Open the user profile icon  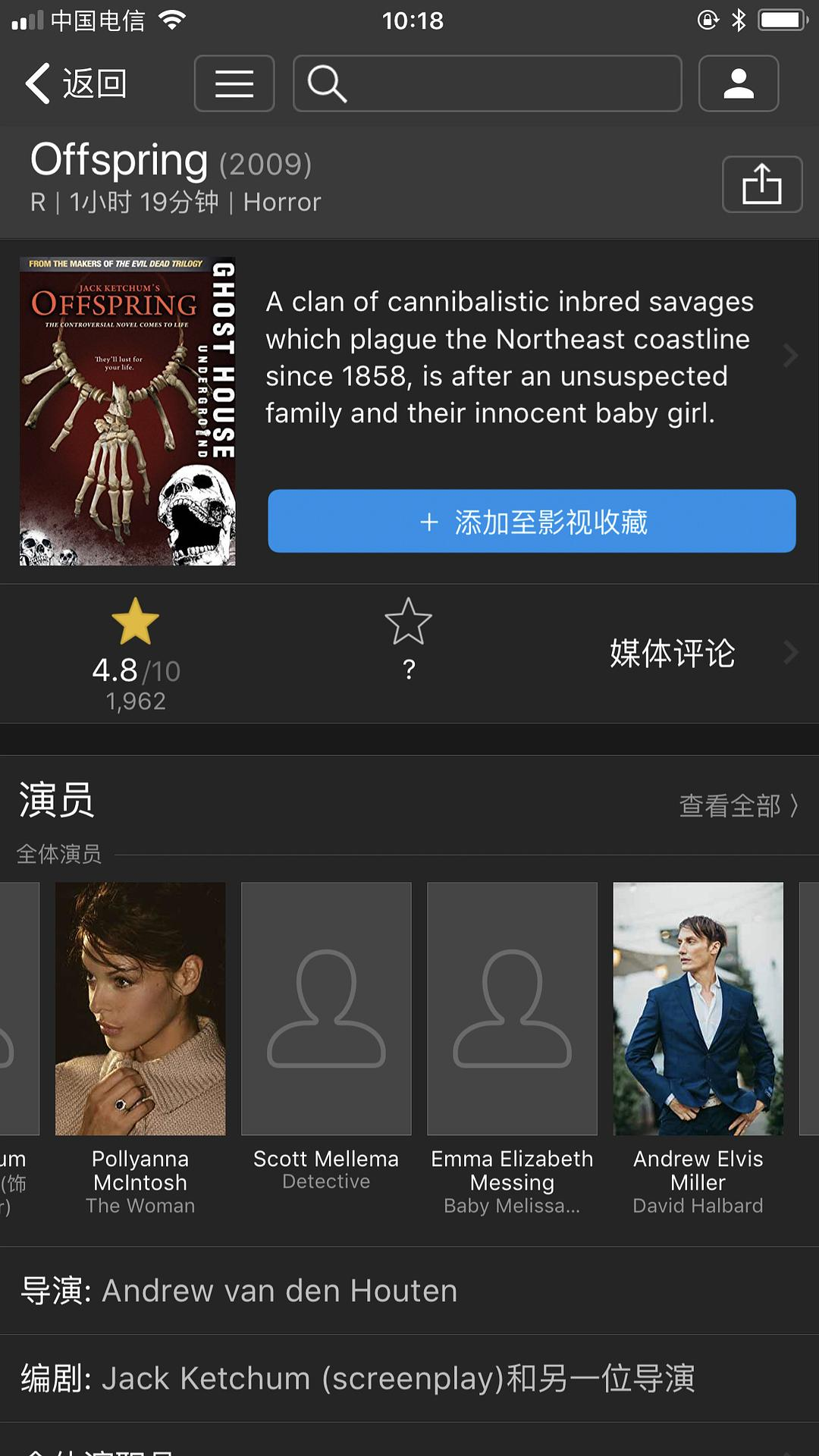[739, 83]
